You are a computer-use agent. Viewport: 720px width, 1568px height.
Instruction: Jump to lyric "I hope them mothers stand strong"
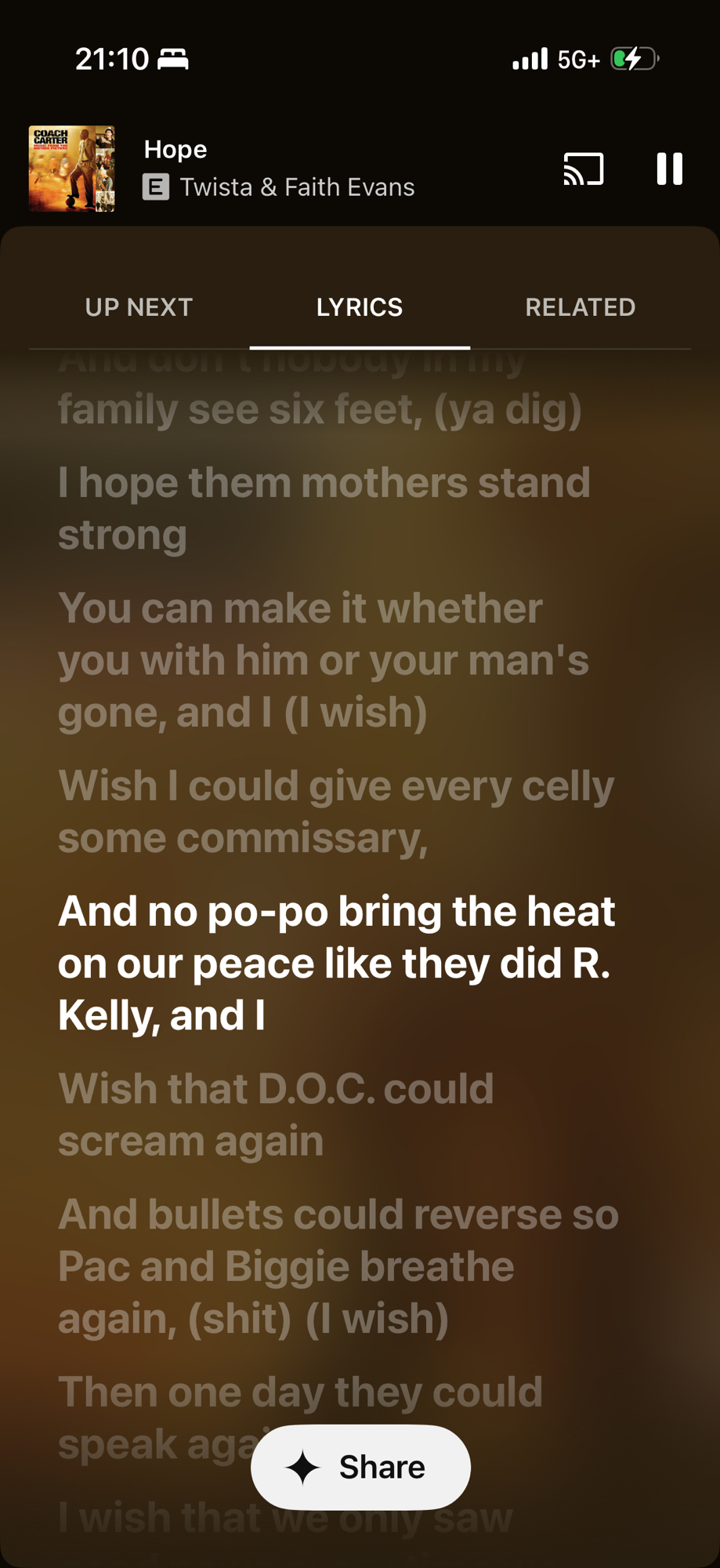(x=324, y=508)
